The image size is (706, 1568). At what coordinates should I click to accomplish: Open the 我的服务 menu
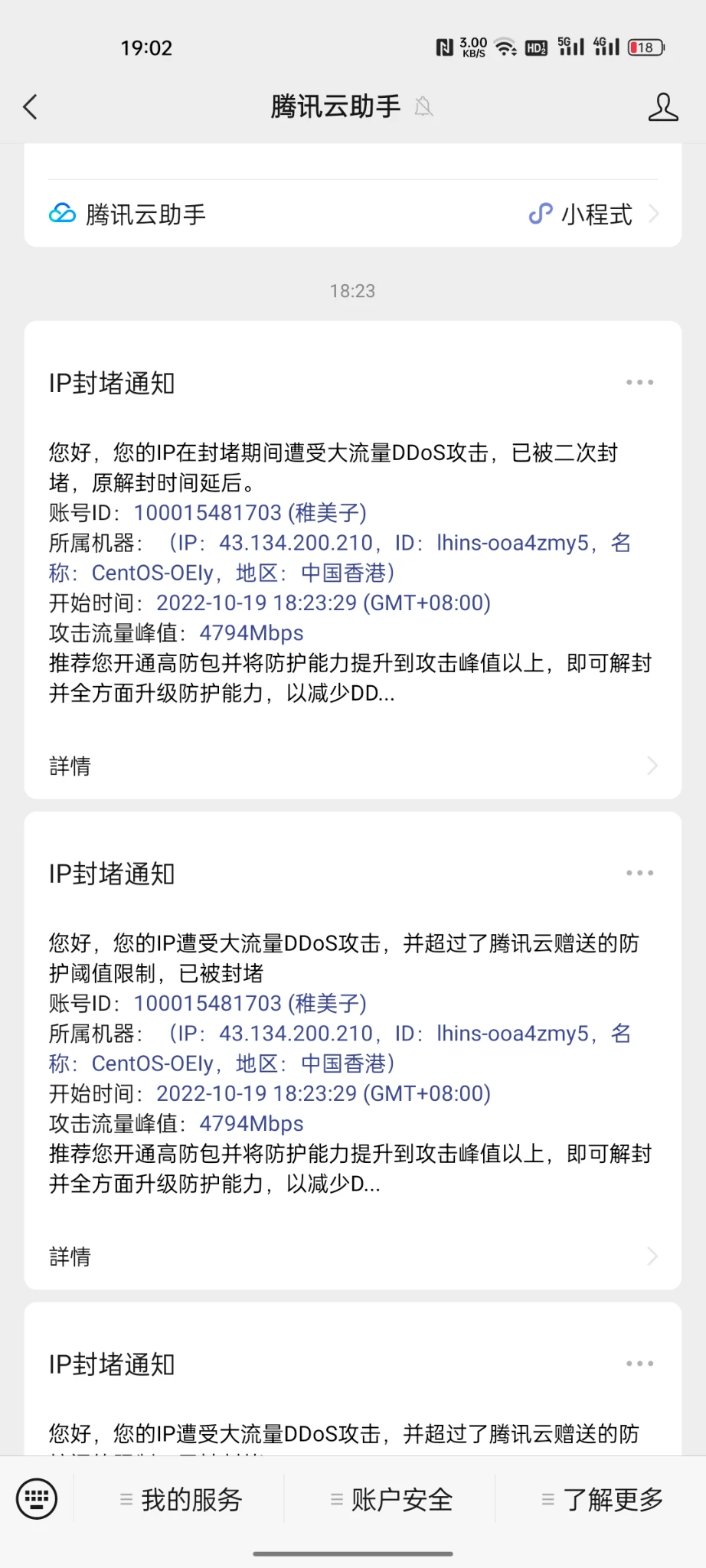click(181, 1499)
